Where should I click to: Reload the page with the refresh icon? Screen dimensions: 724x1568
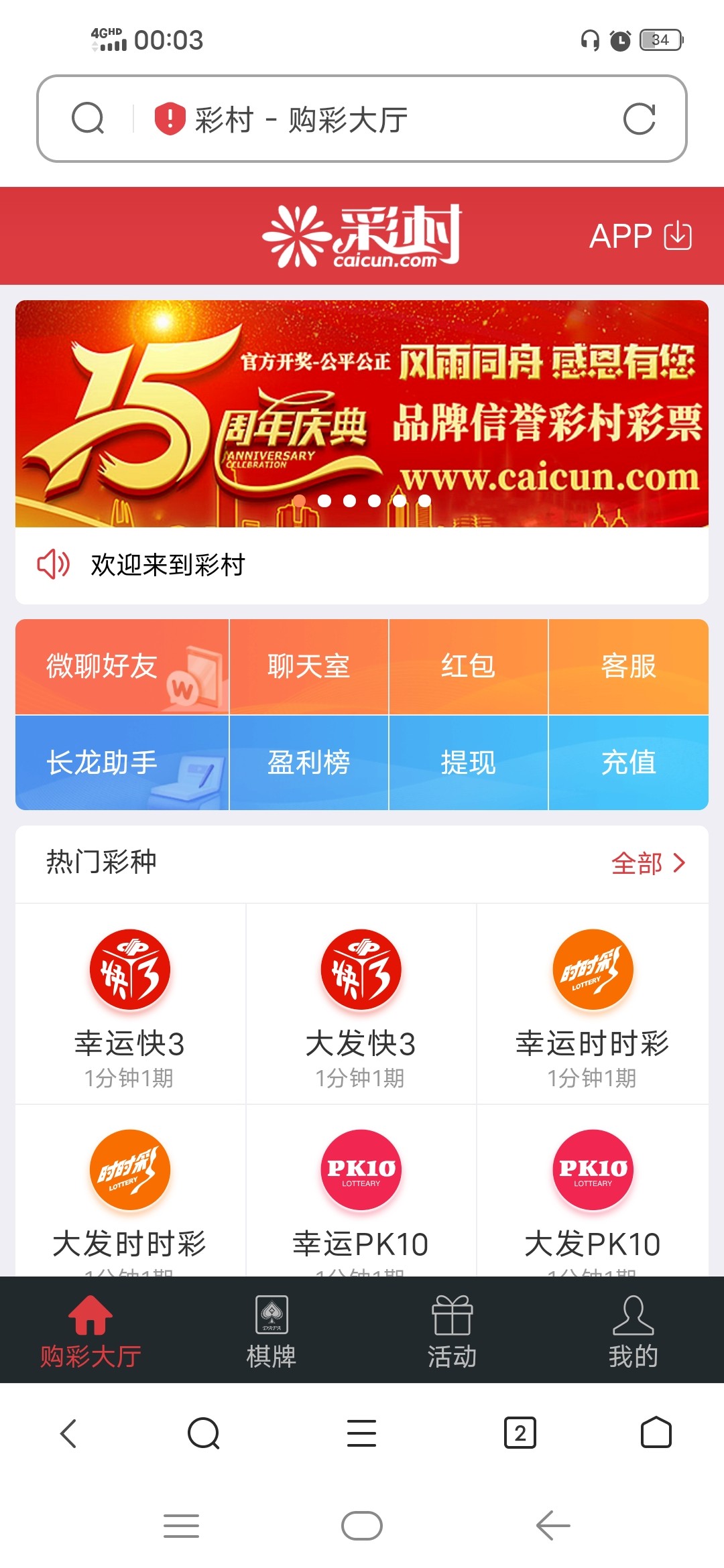[639, 119]
